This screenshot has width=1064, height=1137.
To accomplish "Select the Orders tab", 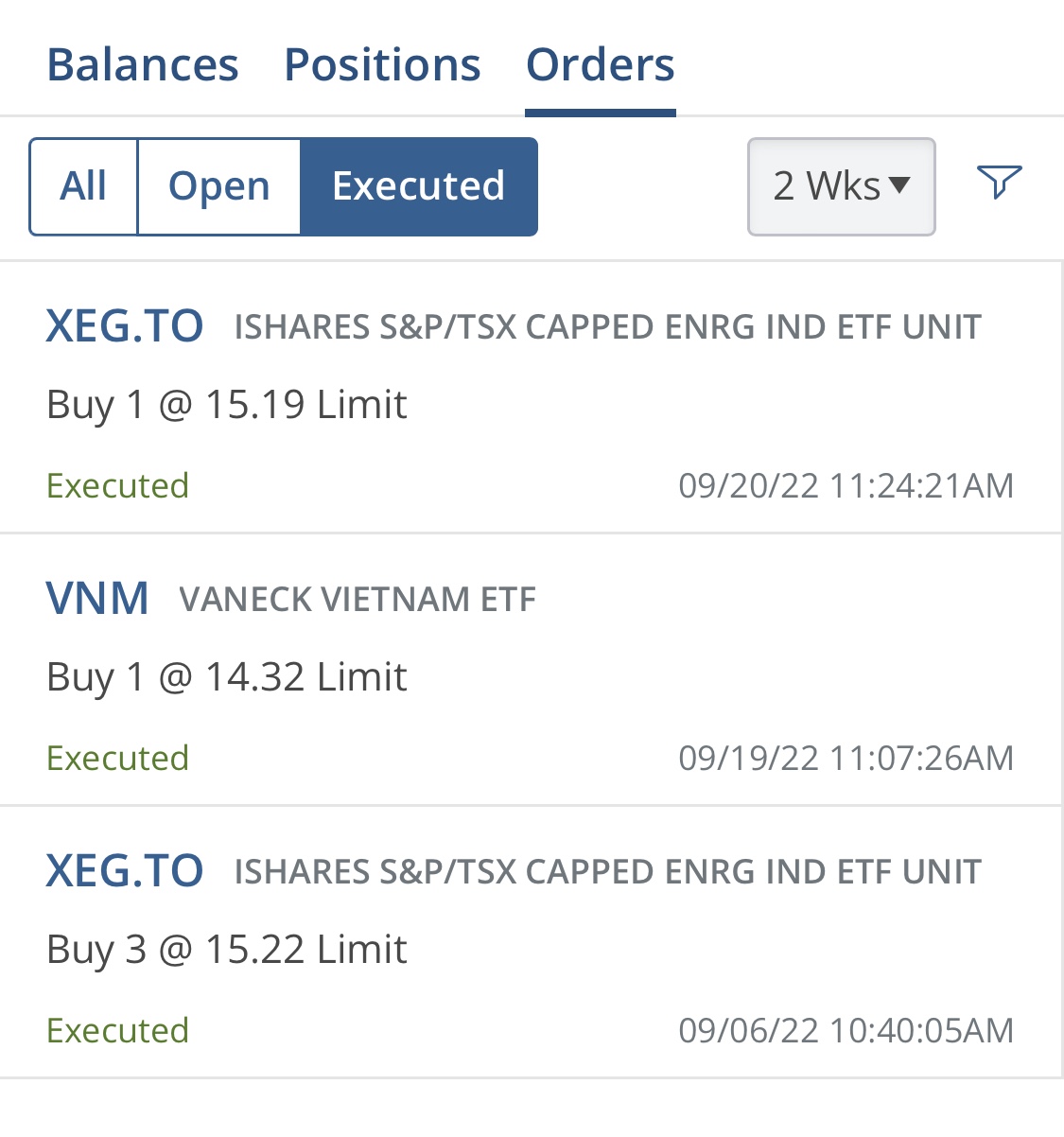I will (x=600, y=65).
